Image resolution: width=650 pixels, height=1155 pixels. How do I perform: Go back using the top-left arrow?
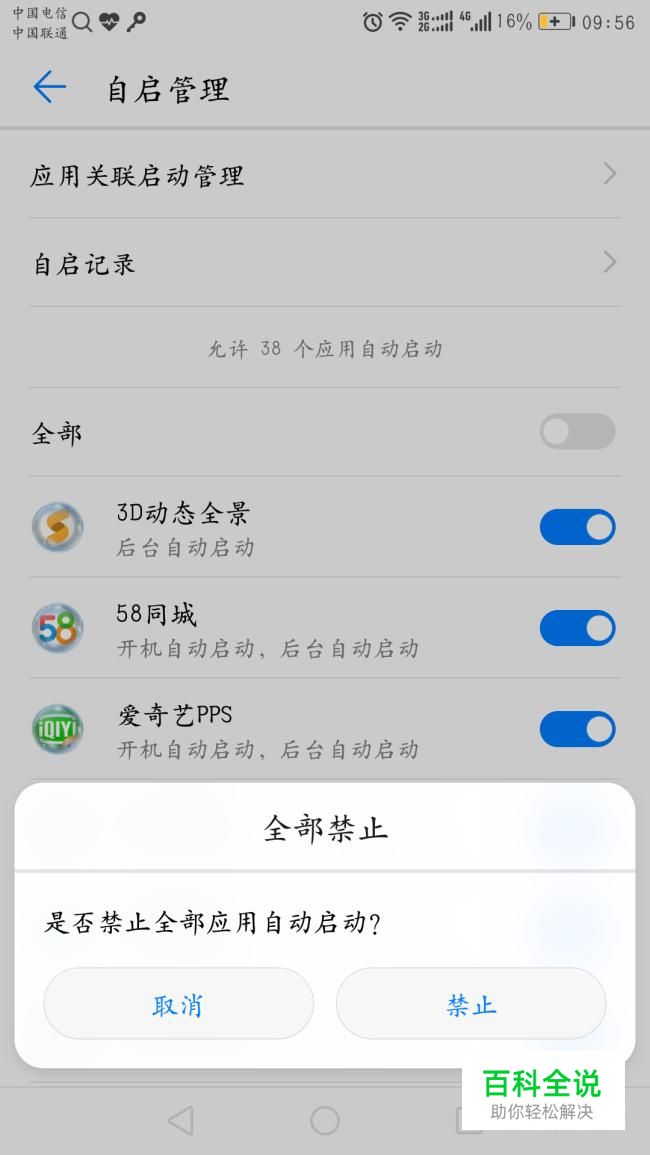coord(50,87)
